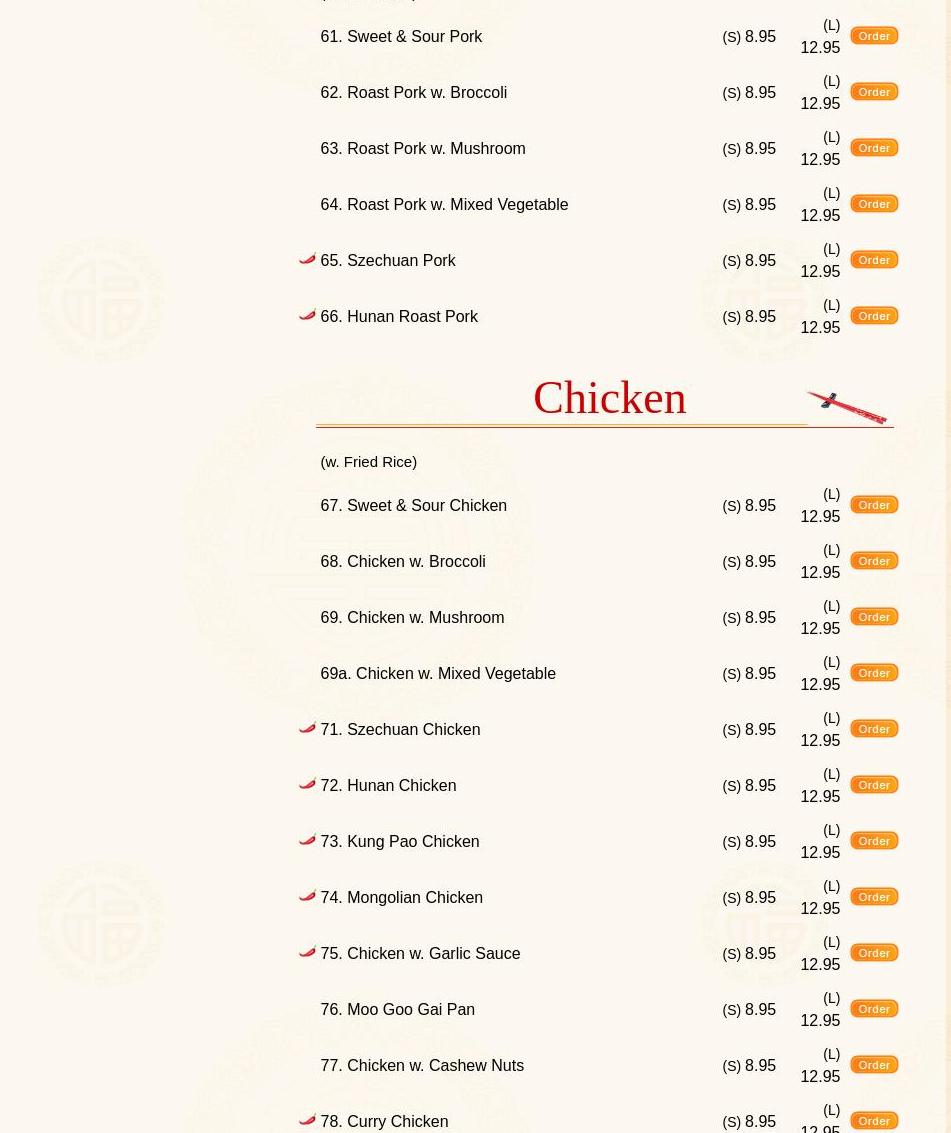Order 76. Moo Goo Gai Pan
Viewport: 951px width, 1133px height.
coord(874,1009)
